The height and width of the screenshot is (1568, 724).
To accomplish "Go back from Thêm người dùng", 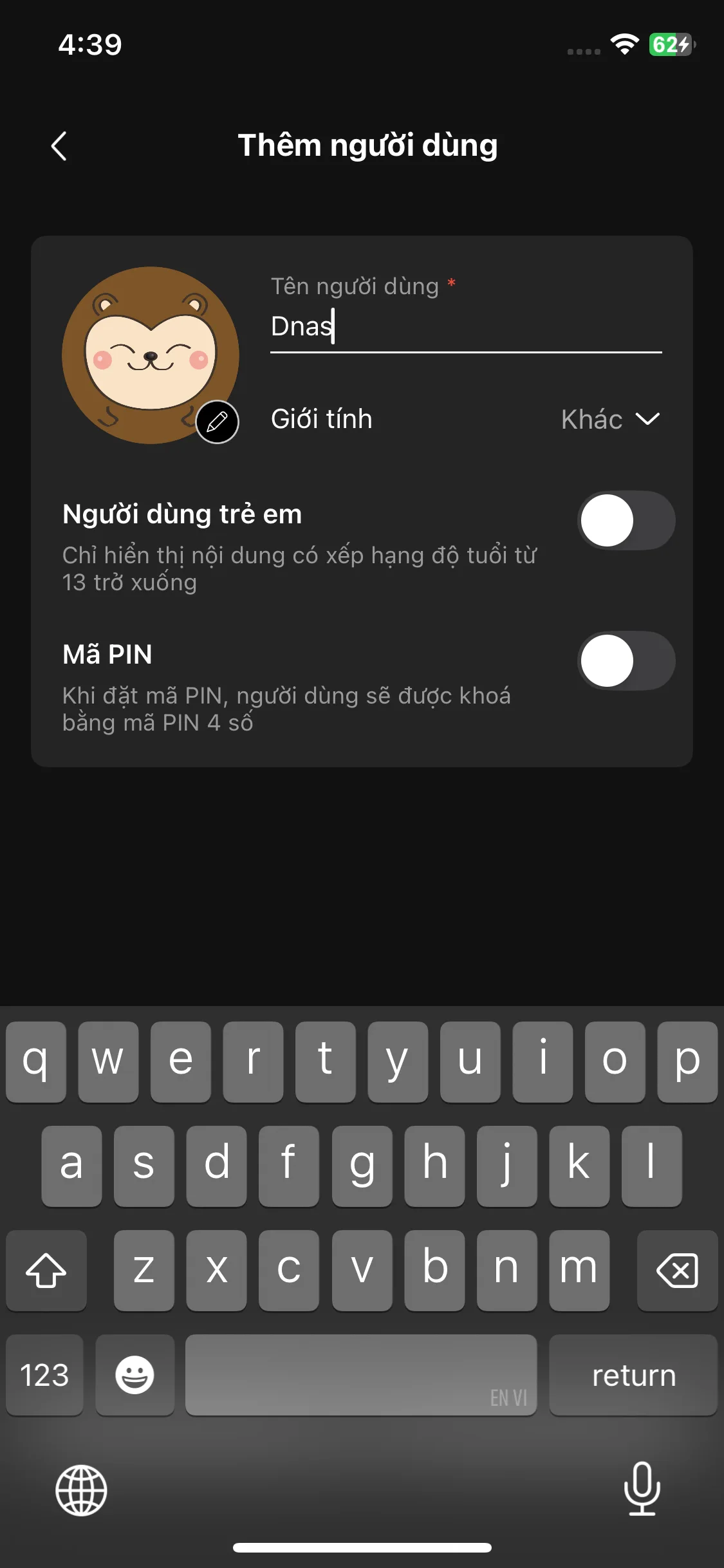I will pos(59,146).
